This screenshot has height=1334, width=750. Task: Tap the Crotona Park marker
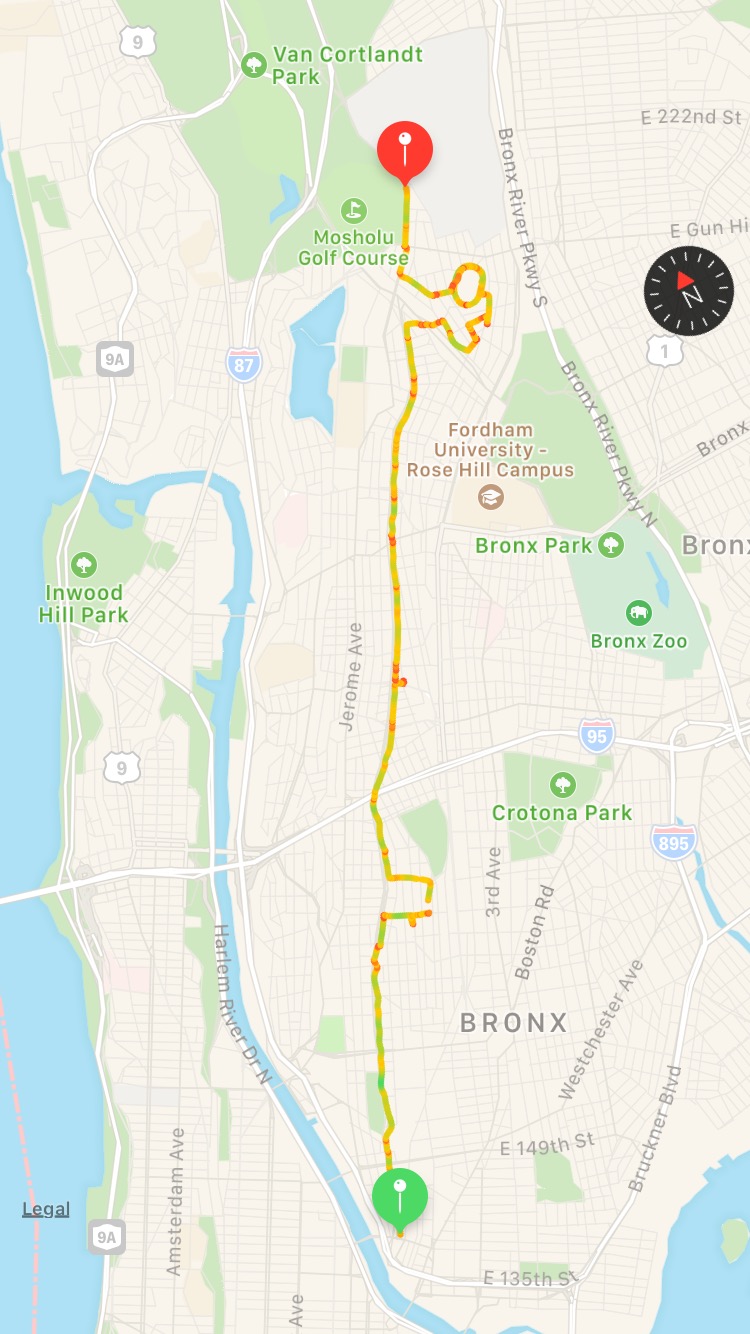click(x=563, y=783)
